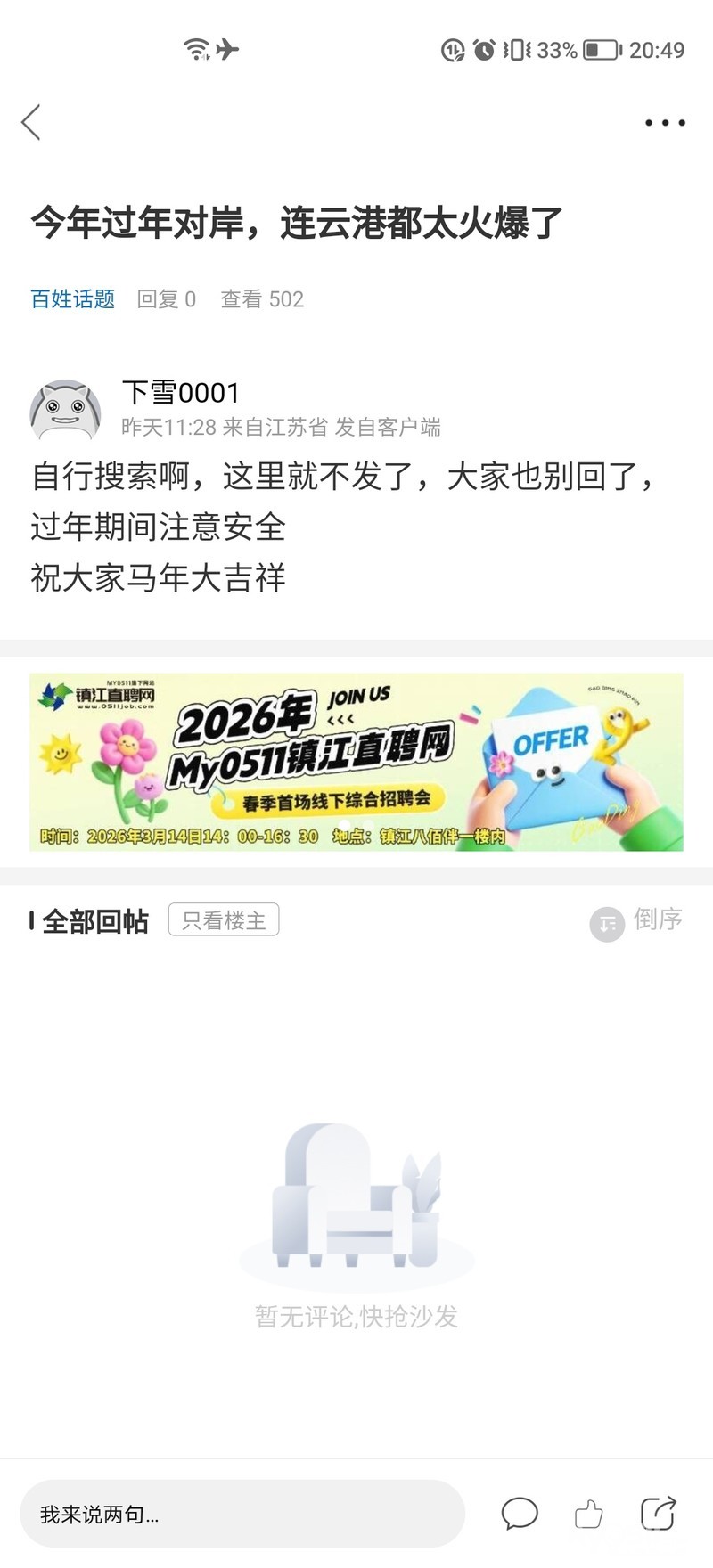Open the three-dot overflow menu
Screen dimensions: 713x1568
coord(665,123)
